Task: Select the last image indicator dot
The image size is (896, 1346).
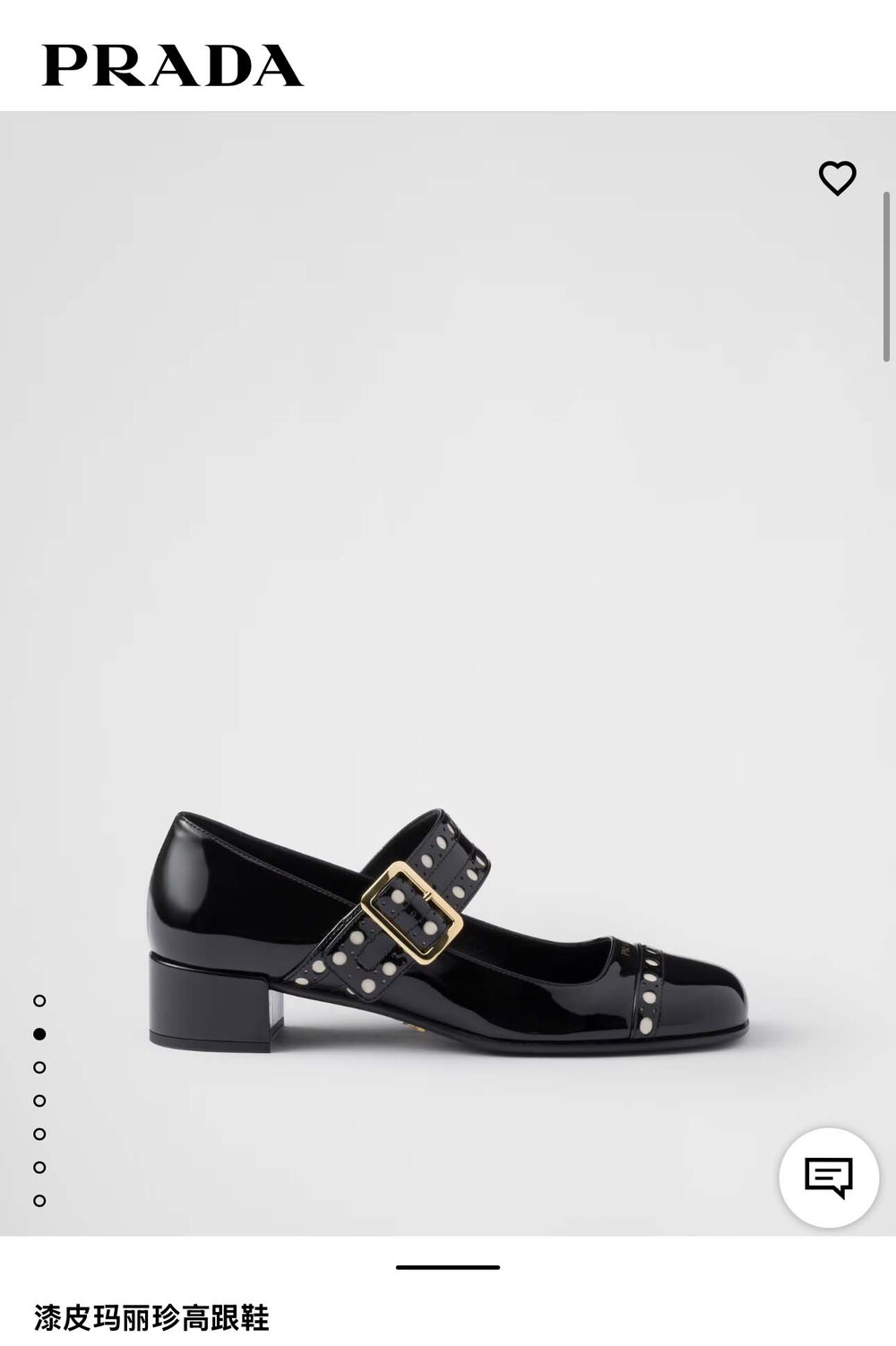Action: pos(39,1201)
